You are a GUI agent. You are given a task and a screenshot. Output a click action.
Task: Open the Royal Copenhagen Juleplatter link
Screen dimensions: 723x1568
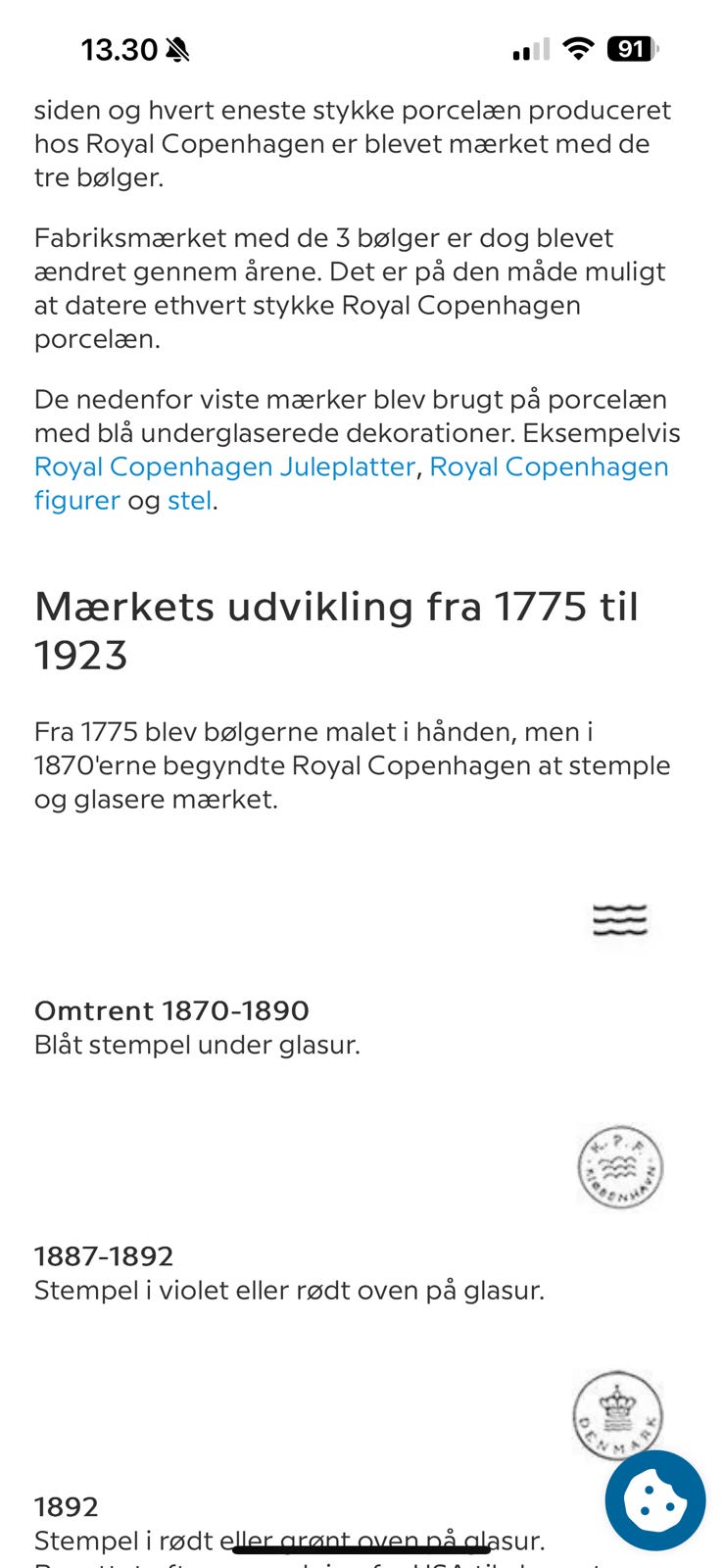tap(223, 467)
